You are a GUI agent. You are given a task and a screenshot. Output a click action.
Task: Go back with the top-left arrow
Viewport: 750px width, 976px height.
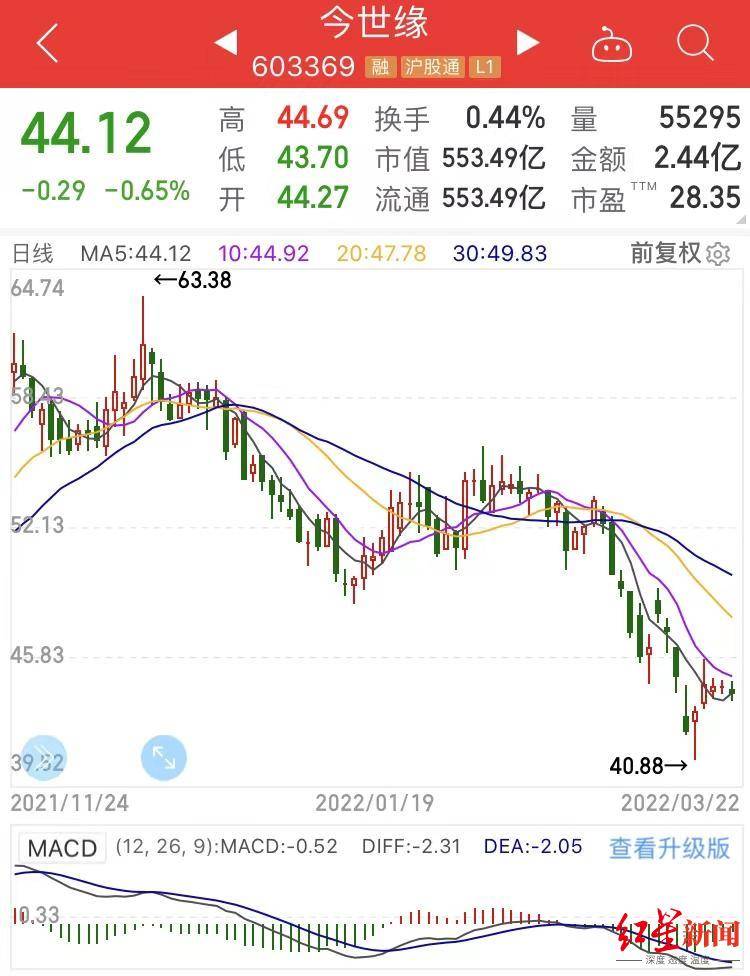[46, 43]
